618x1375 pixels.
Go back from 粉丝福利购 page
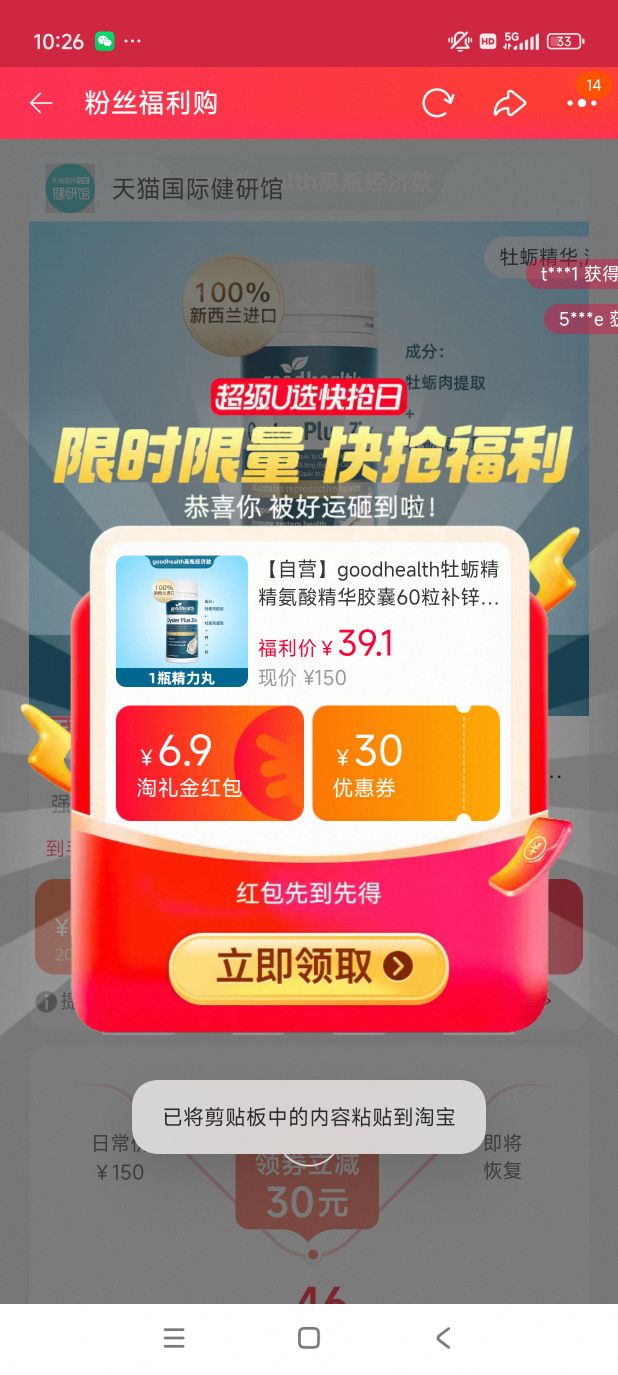tap(41, 103)
